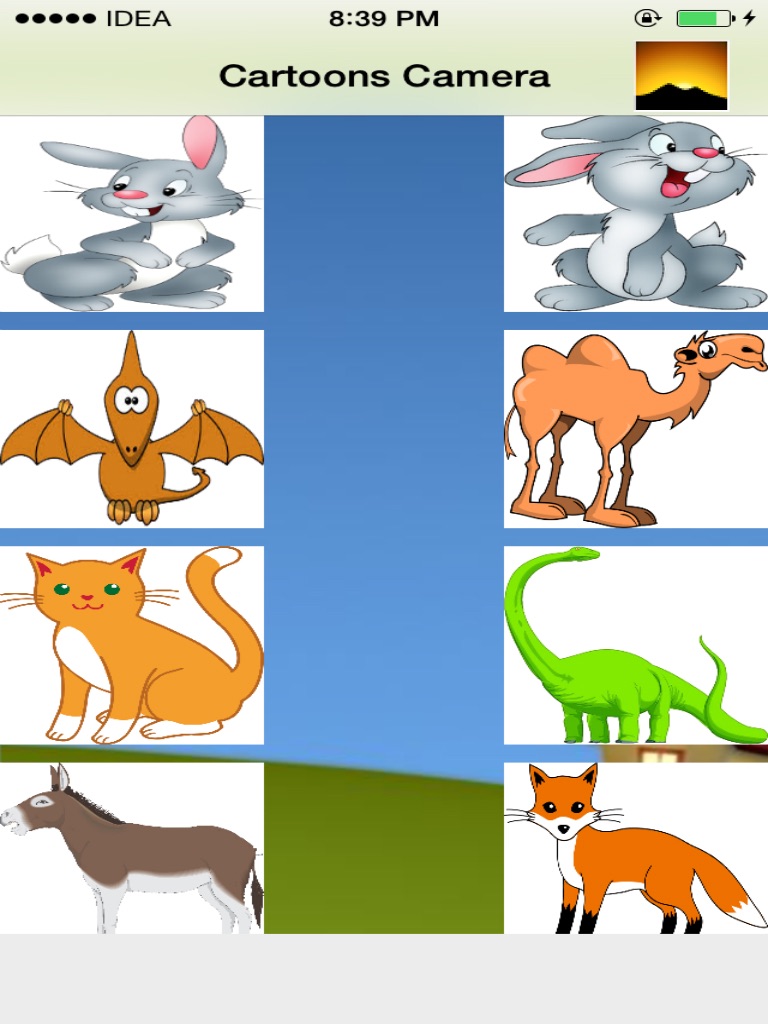This screenshot has width=768, height=1024.
Task: Choose the laughing standing rabbit cartoon
Action: [636, 214]
